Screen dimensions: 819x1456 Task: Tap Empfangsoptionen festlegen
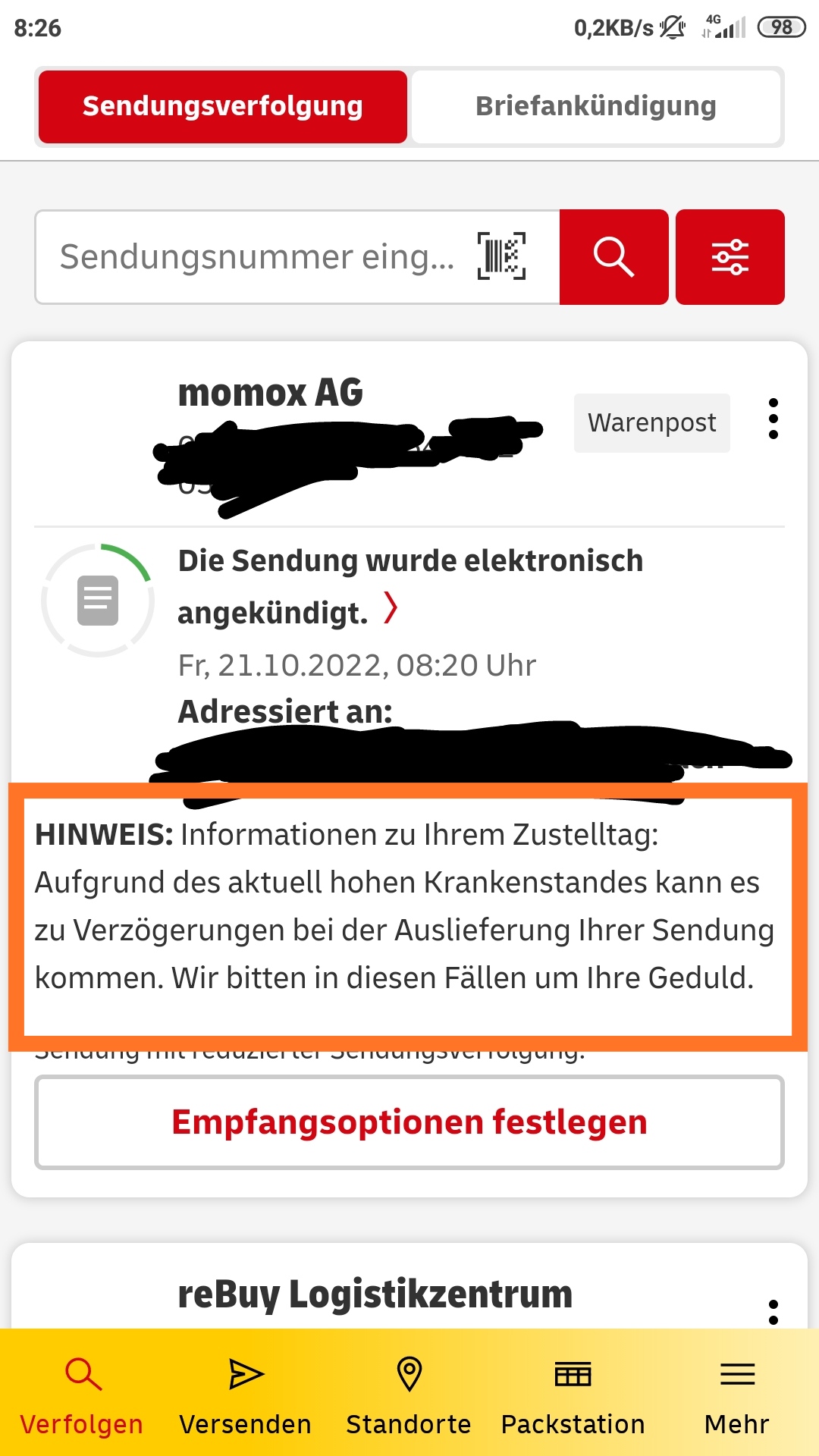click(409, 1122)
